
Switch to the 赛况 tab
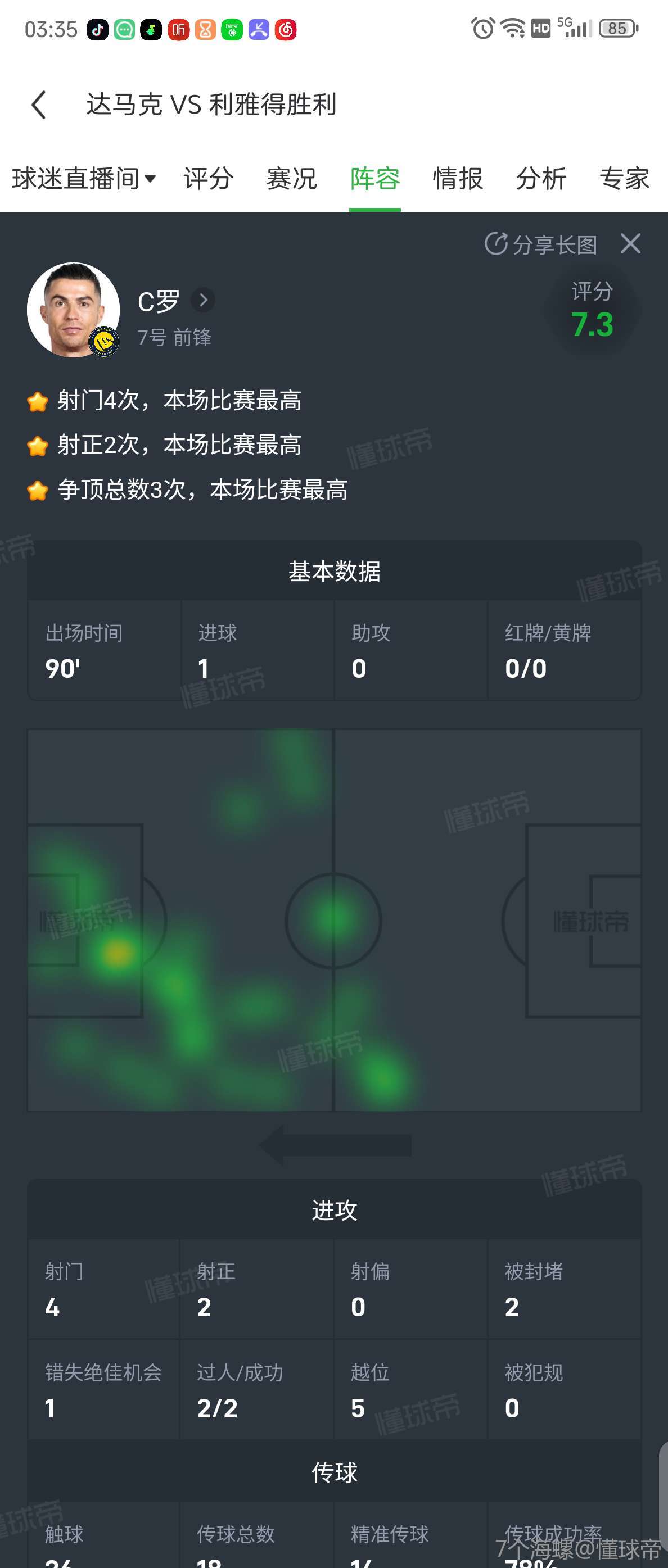point(292,179)
